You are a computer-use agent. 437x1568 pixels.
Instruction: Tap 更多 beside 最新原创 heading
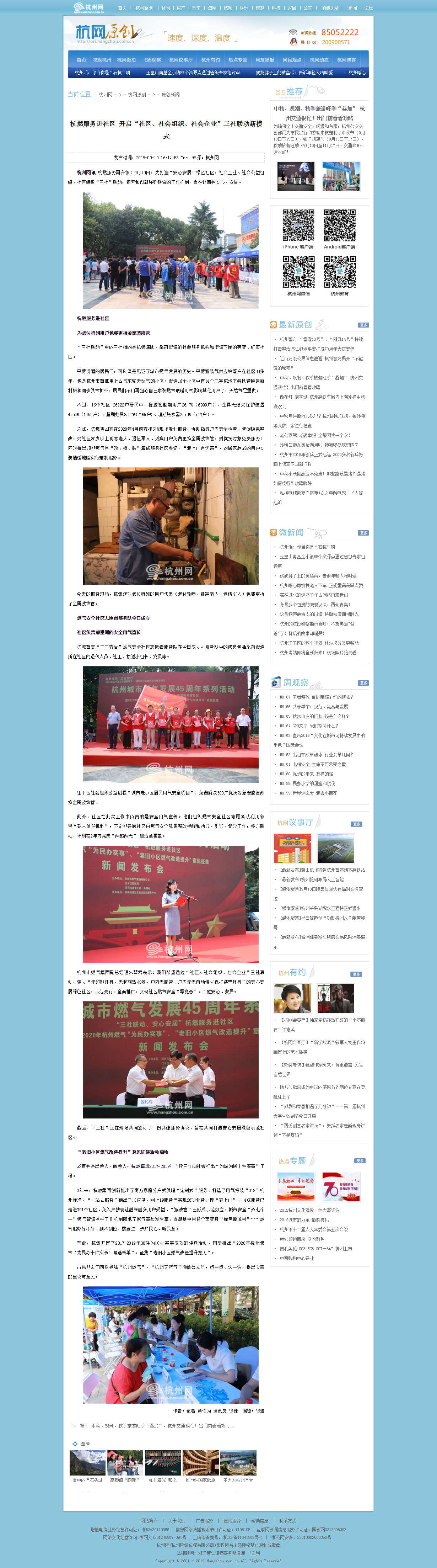(x=363, y=325)
